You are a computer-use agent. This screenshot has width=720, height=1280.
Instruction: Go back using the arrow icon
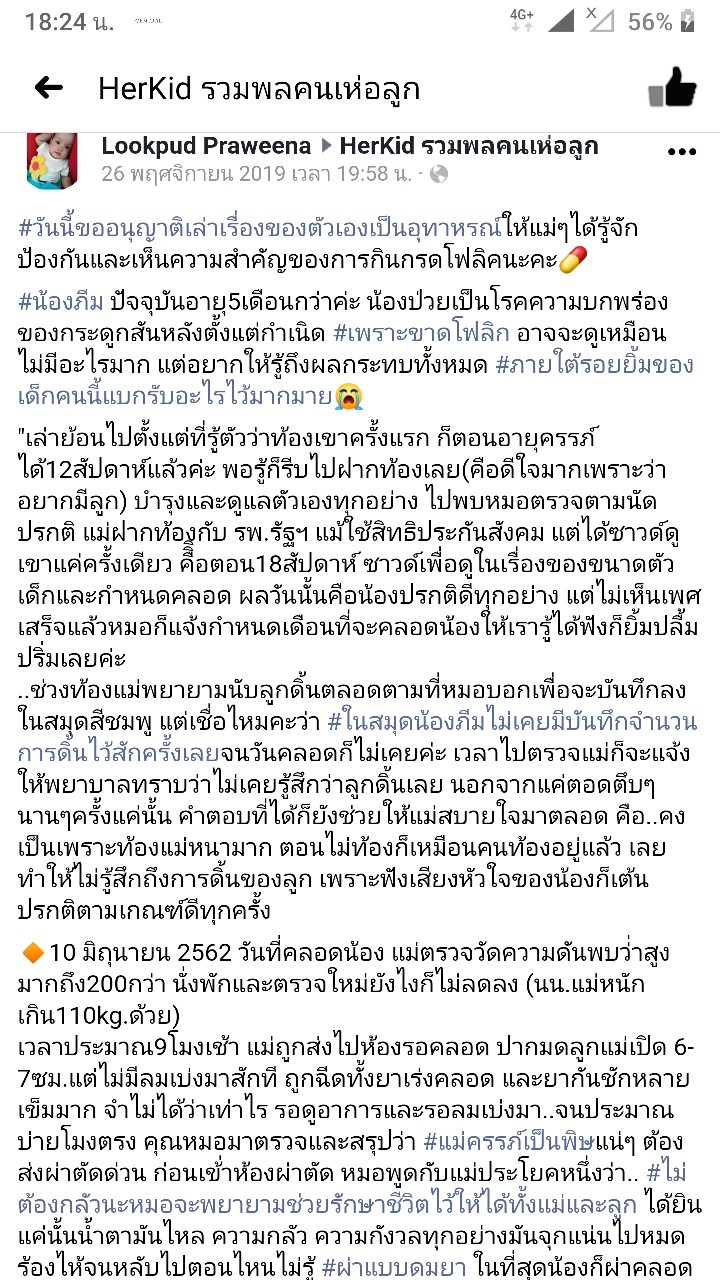tap(49, 88)
